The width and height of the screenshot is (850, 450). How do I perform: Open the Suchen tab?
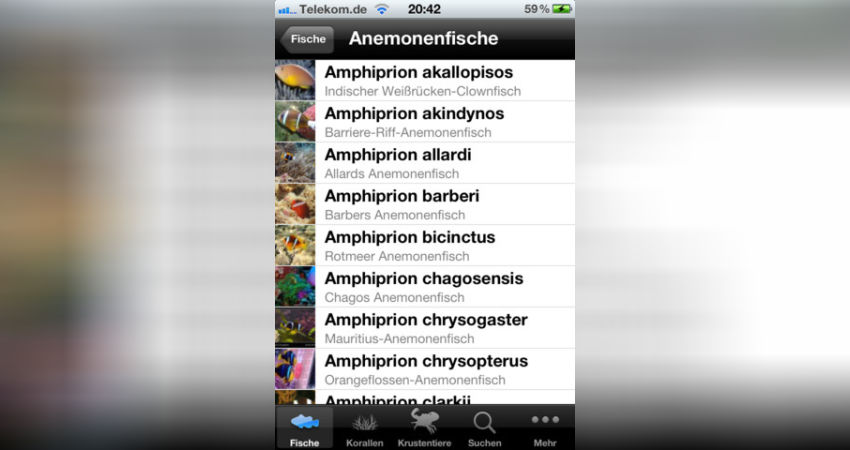coord(484,428)
